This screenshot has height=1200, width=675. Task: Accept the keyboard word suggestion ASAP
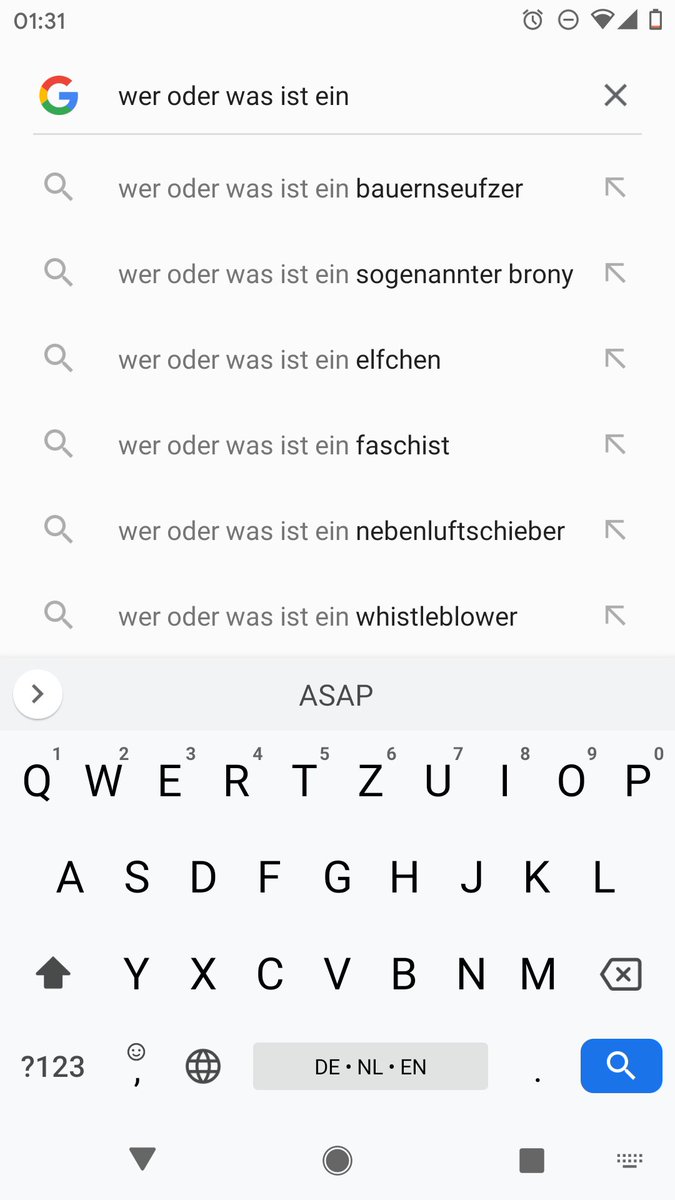336,695
